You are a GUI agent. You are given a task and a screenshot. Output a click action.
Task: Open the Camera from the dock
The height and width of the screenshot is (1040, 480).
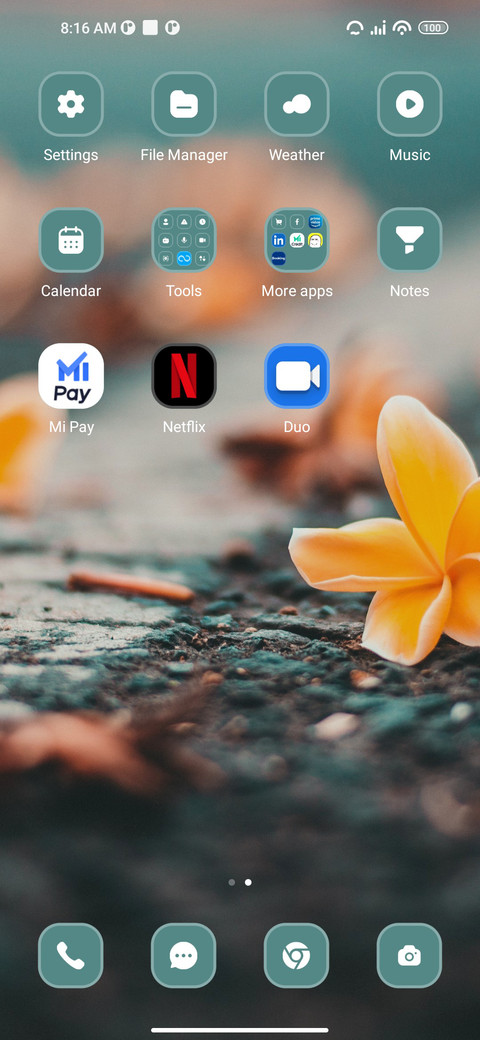click(x=409, y=956)
